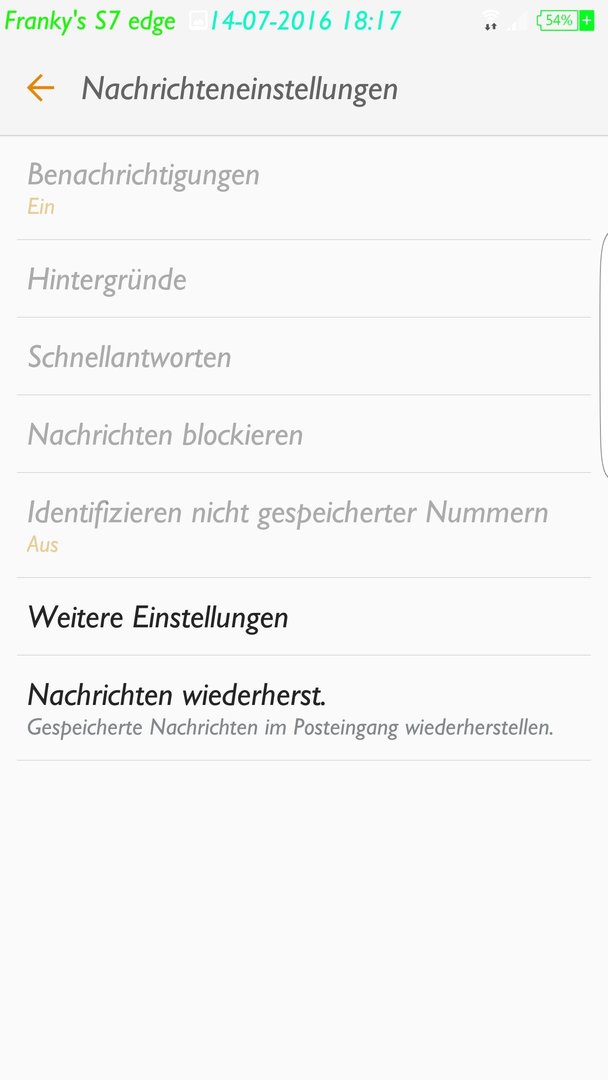The width and height of the screenshot is (608, 1080).
Task: Tap Nachrichten wiederherst. row
Action: (x=304, y=708)
